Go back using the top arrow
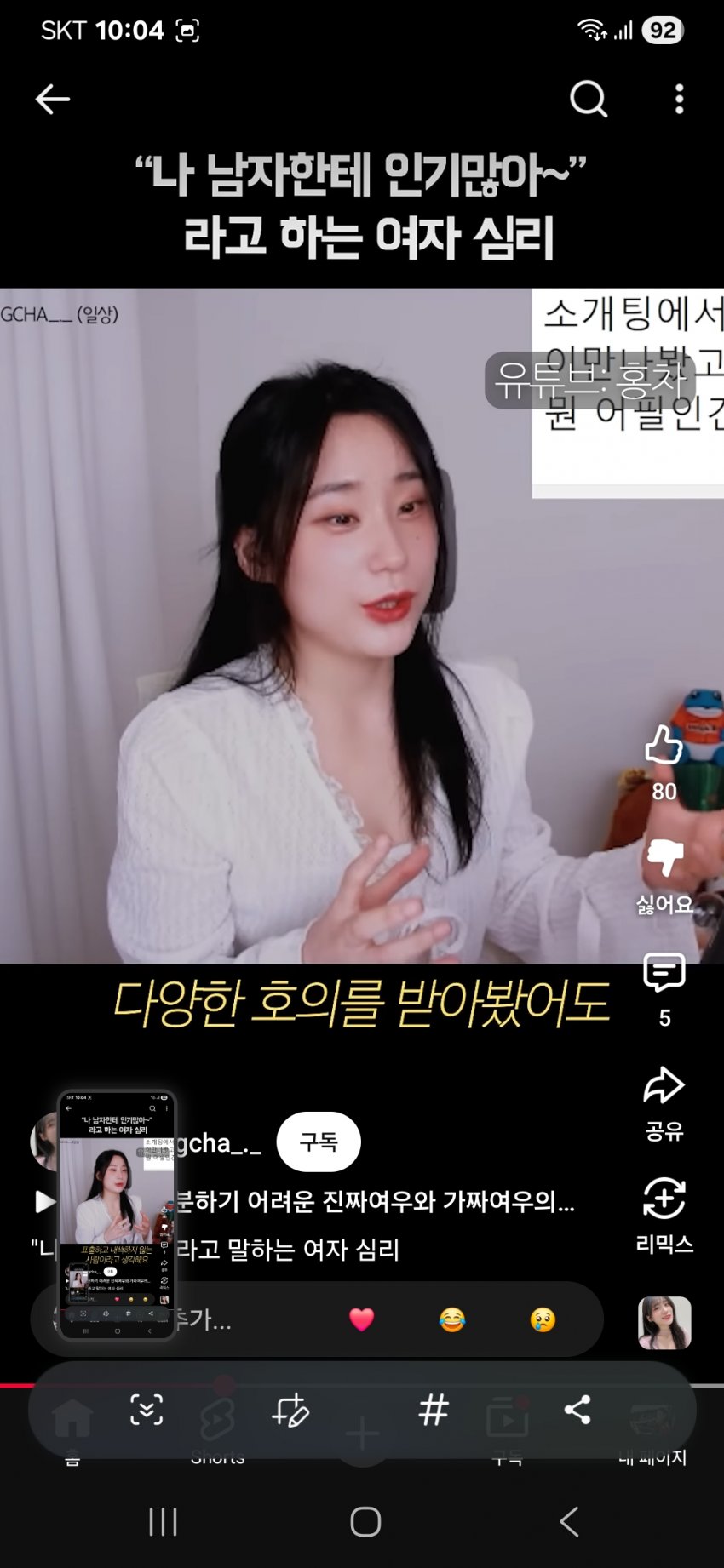The width and height of the screenshot is (724, 1568). tap(52, 100)
